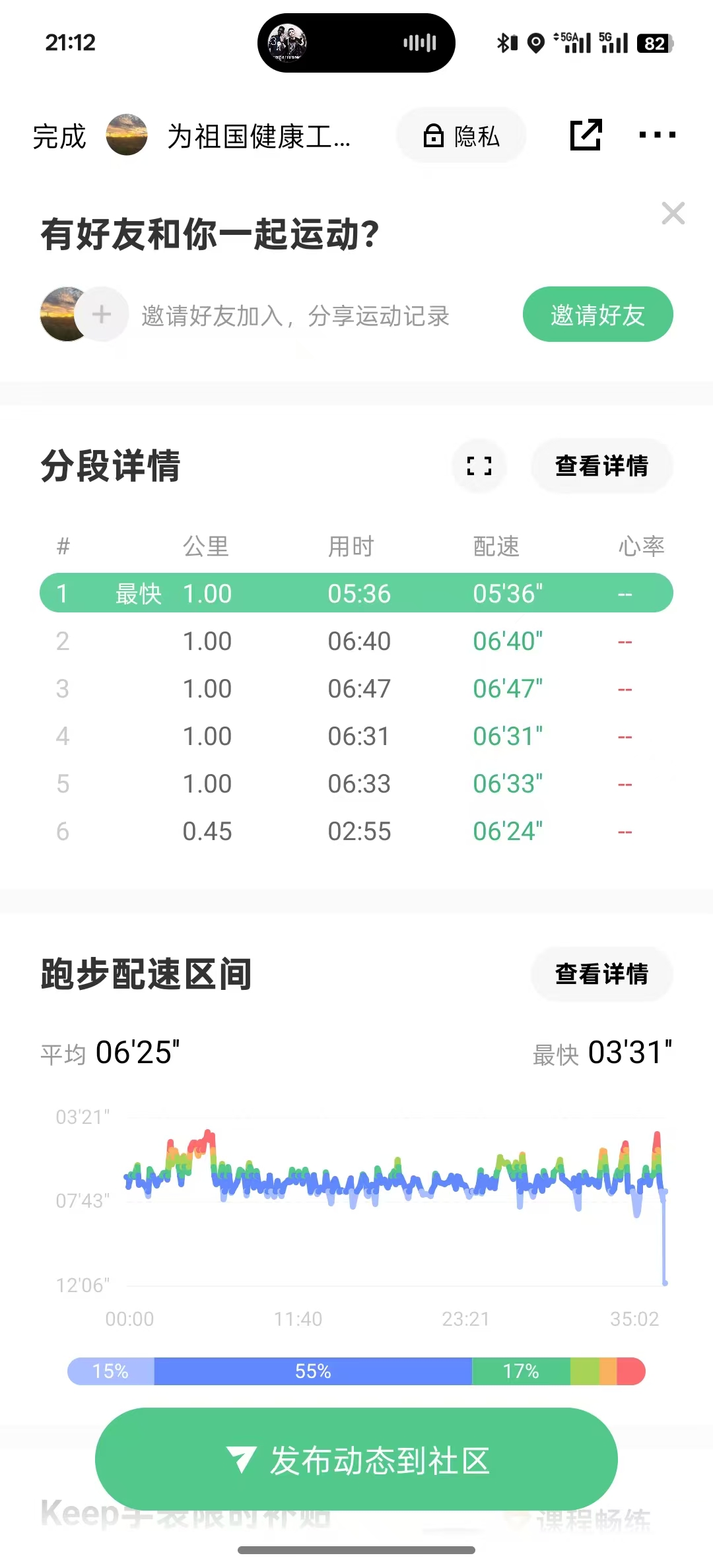This screenshot has width=713, height=1568.
Task: Share this workout via the export icon
Action: (585, 135)
